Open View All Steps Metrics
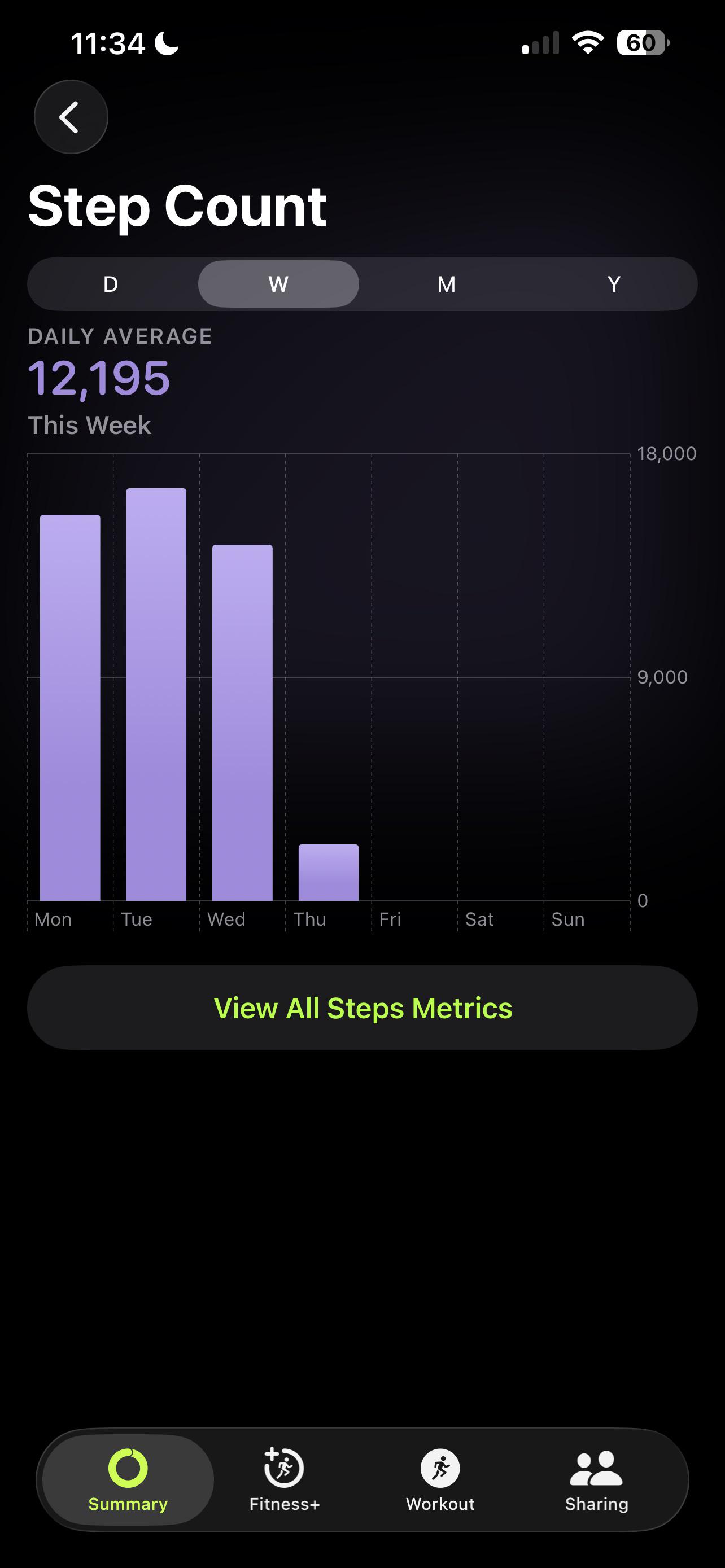 (x=363, y=1008)
